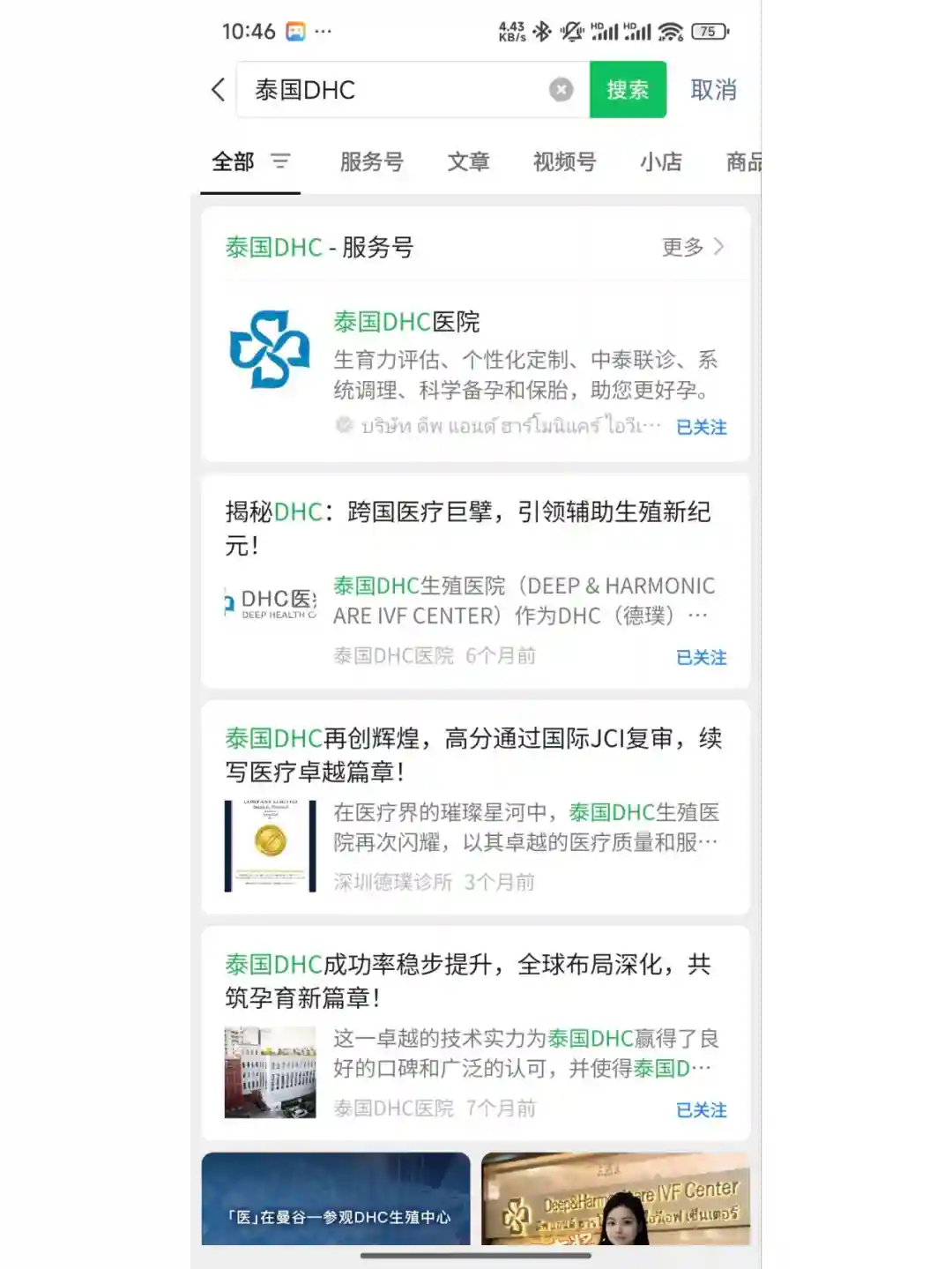Open 更多 service accounts

(693, 247)
